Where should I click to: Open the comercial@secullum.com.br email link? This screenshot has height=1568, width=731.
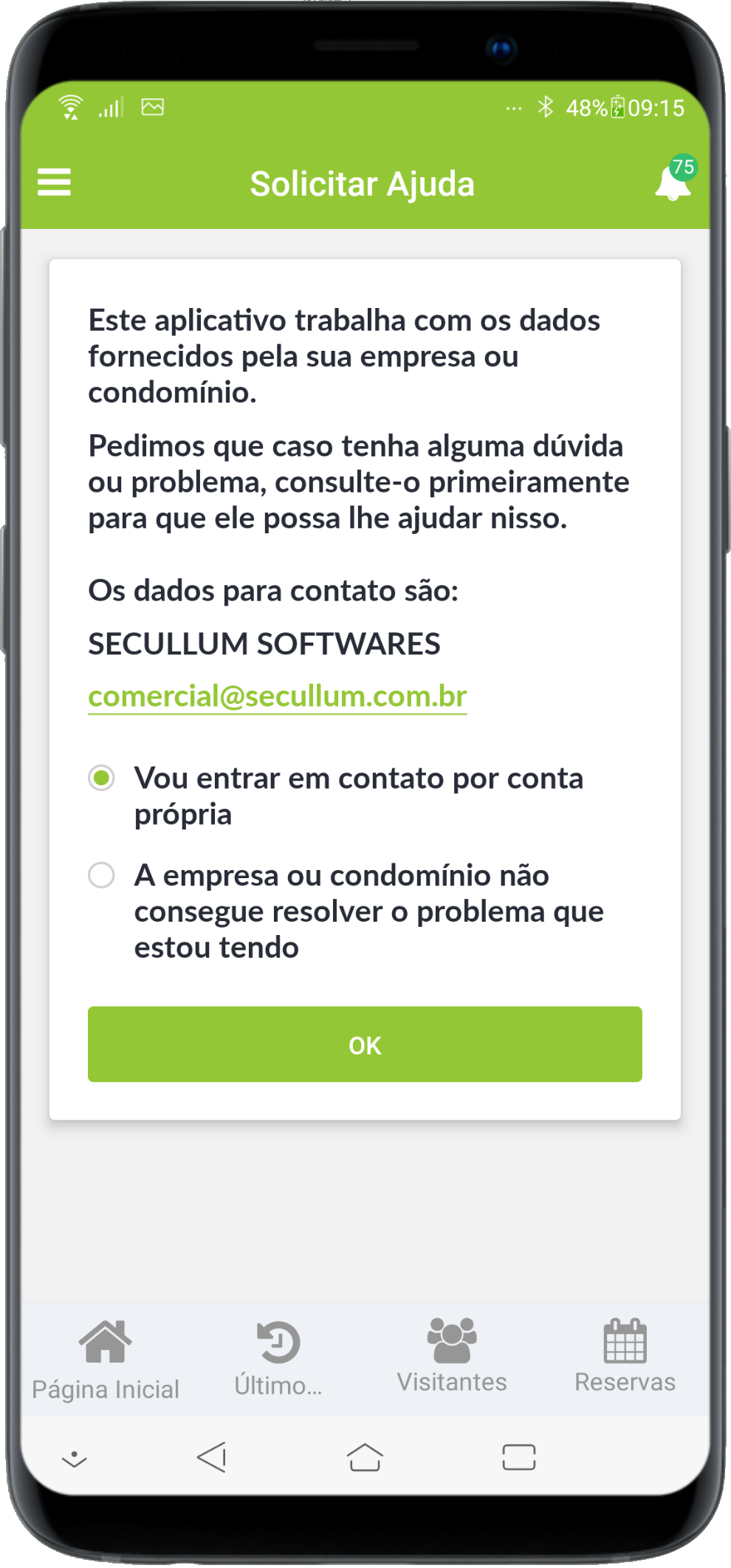[277, 696]
